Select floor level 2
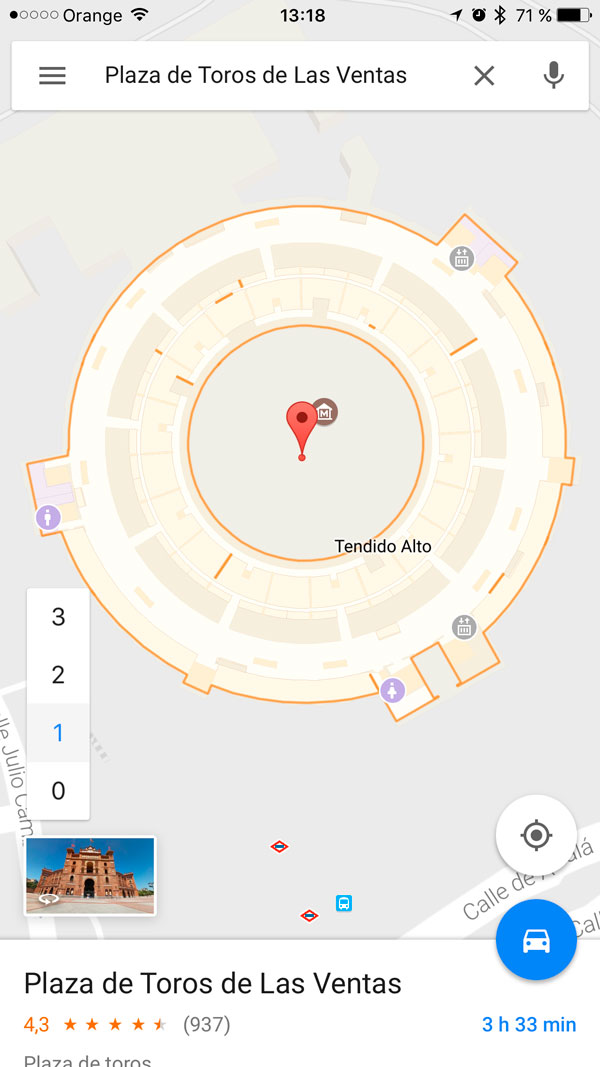The width and height of the screenshot is (600, 1067). 58,675
